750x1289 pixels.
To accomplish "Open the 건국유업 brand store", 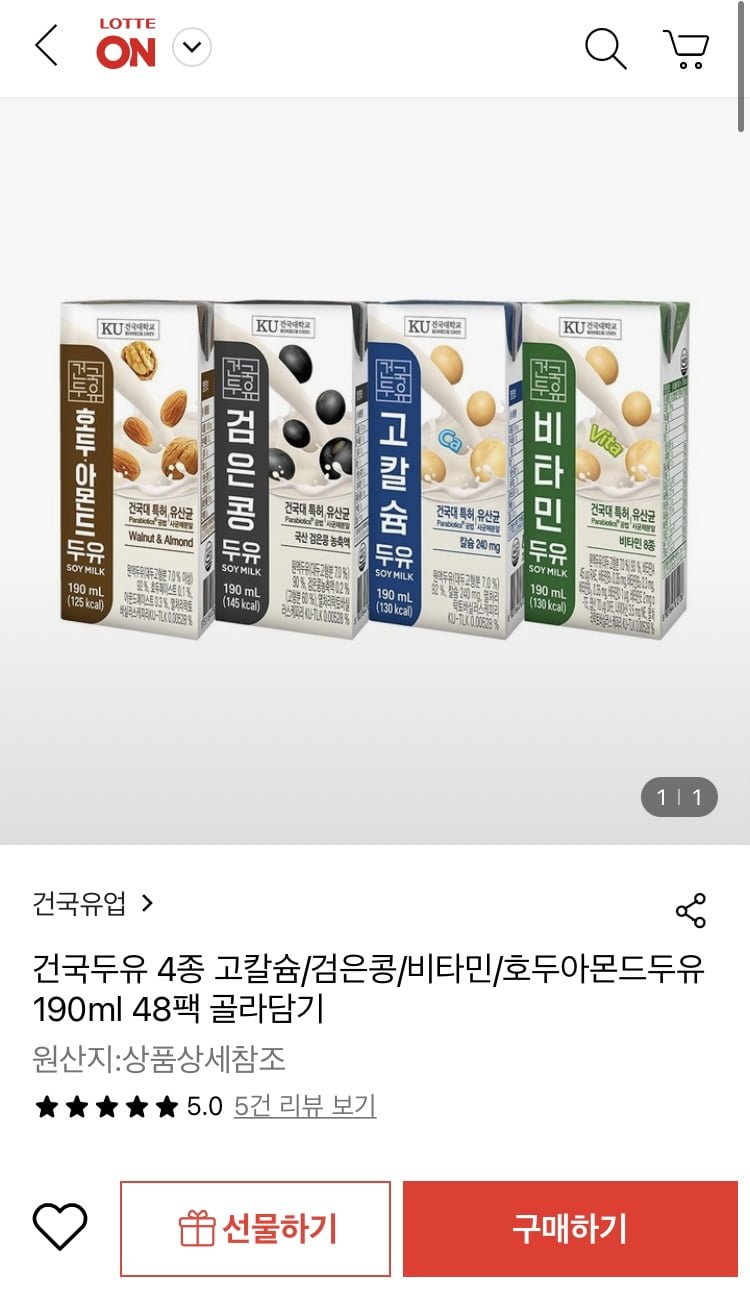I will pyautogui.click(x=93, y=904).
